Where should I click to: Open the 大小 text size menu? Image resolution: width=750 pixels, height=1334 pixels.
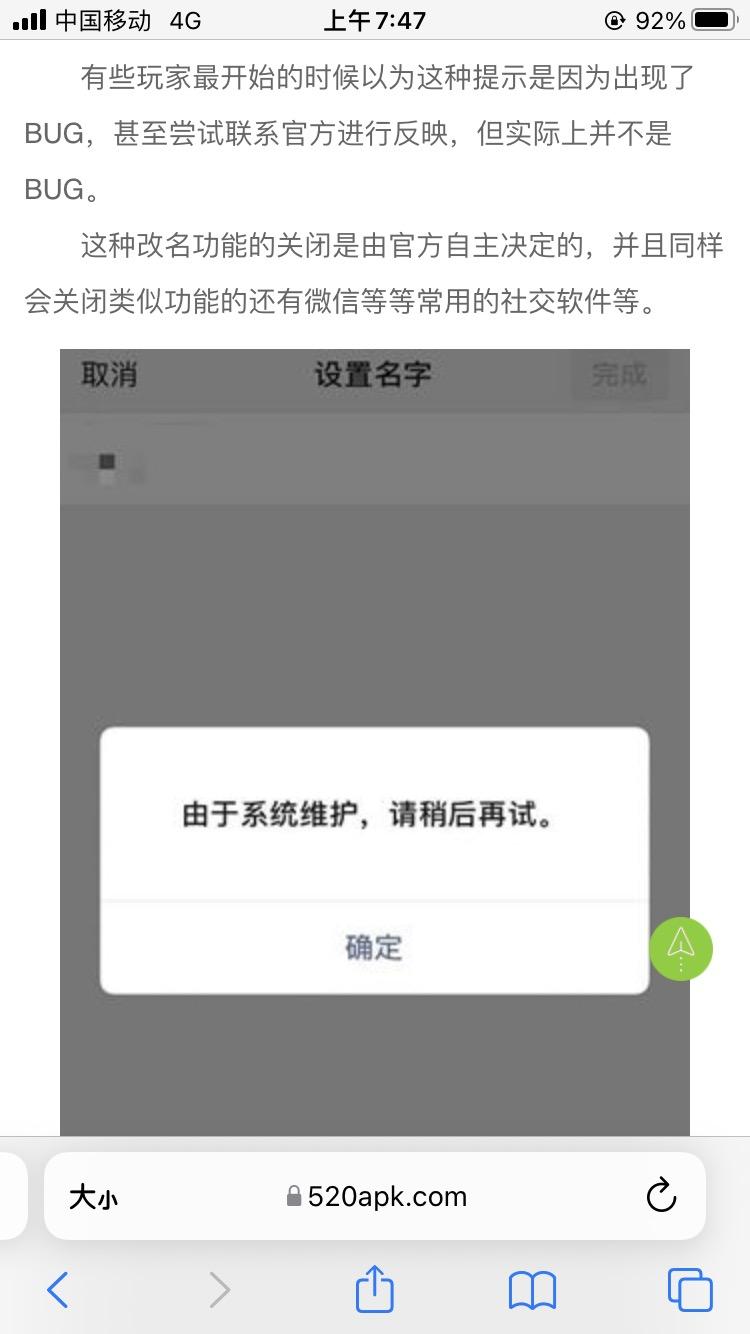pos(93,1197)
